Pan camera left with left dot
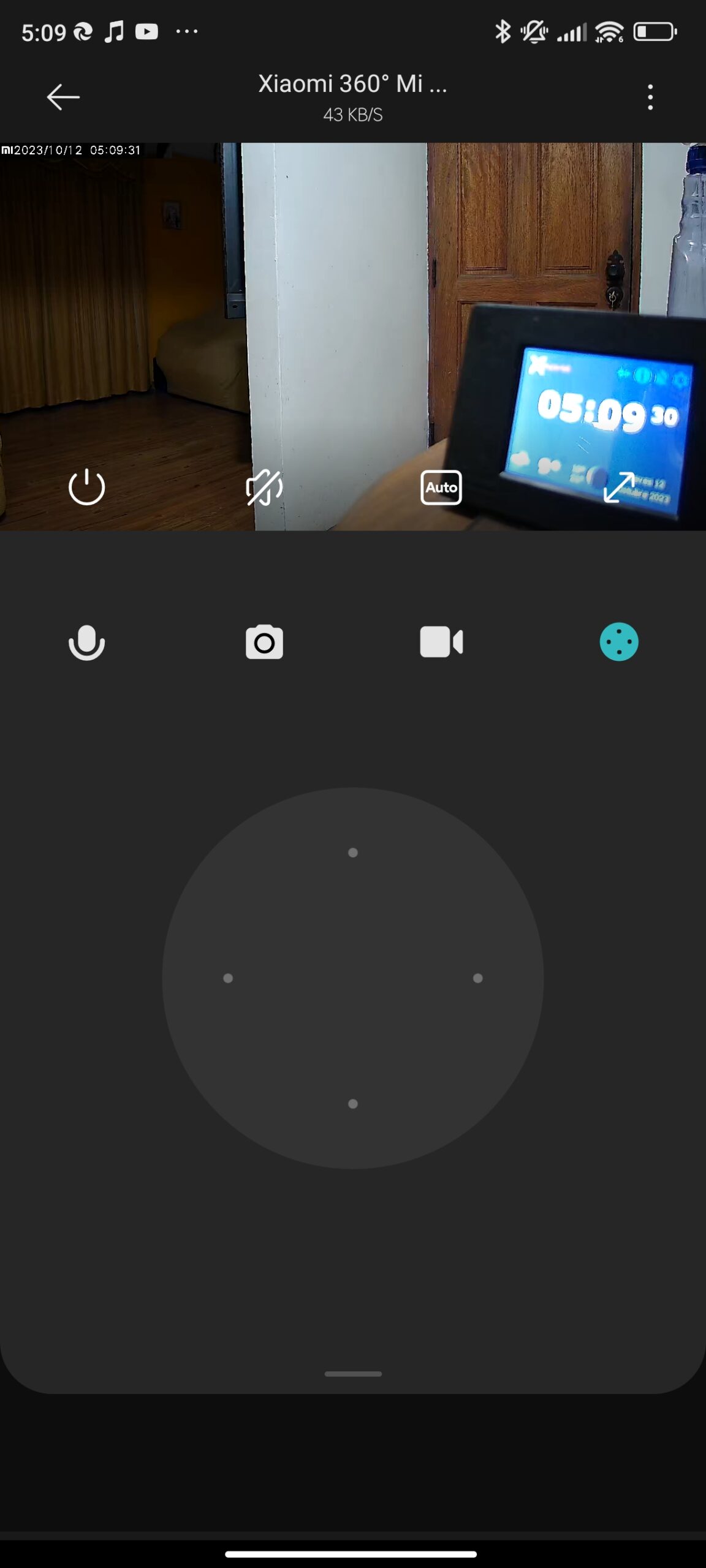706x1568 pixels. [228, 978]
